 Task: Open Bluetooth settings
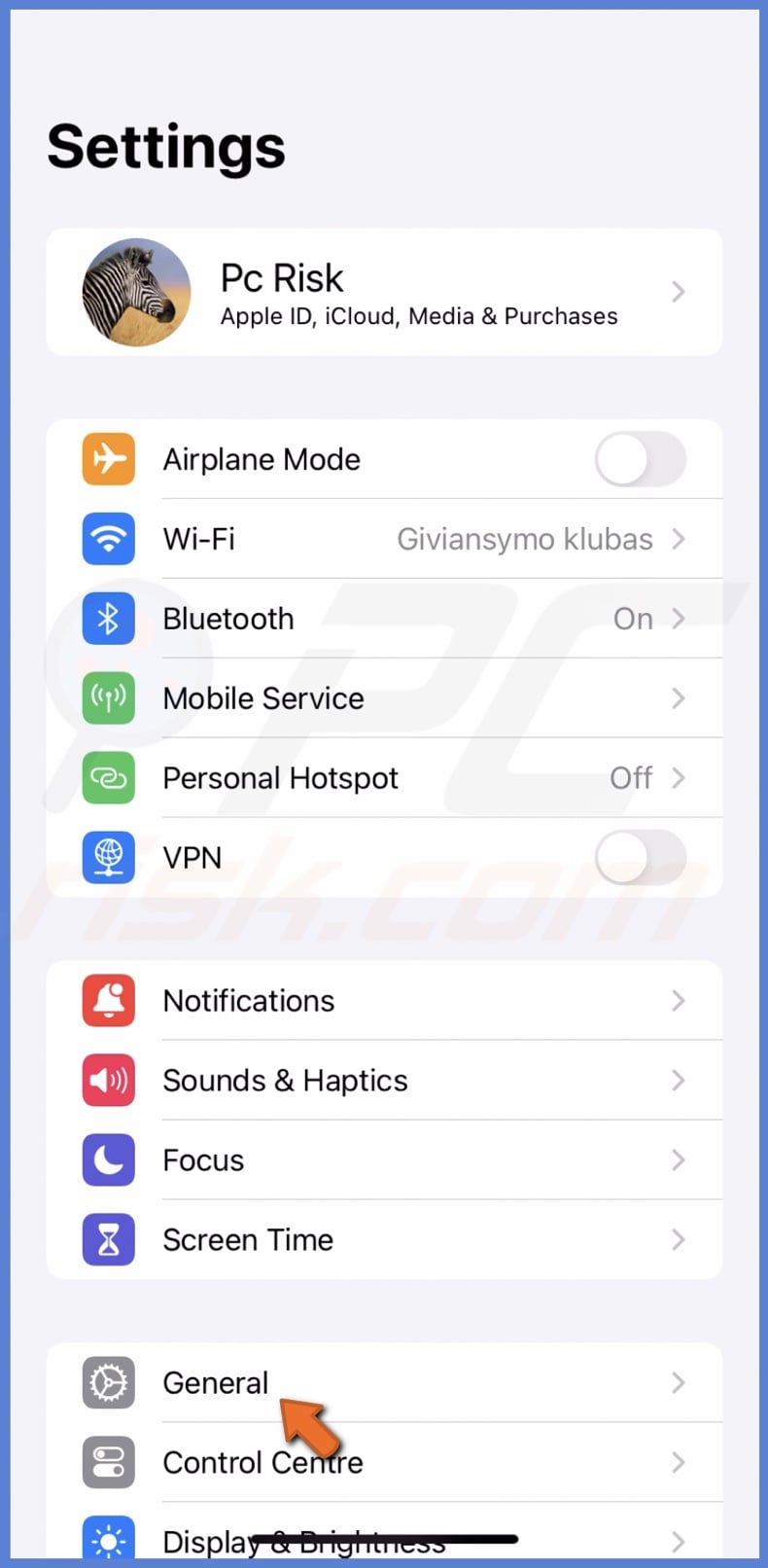click(384, 619)
